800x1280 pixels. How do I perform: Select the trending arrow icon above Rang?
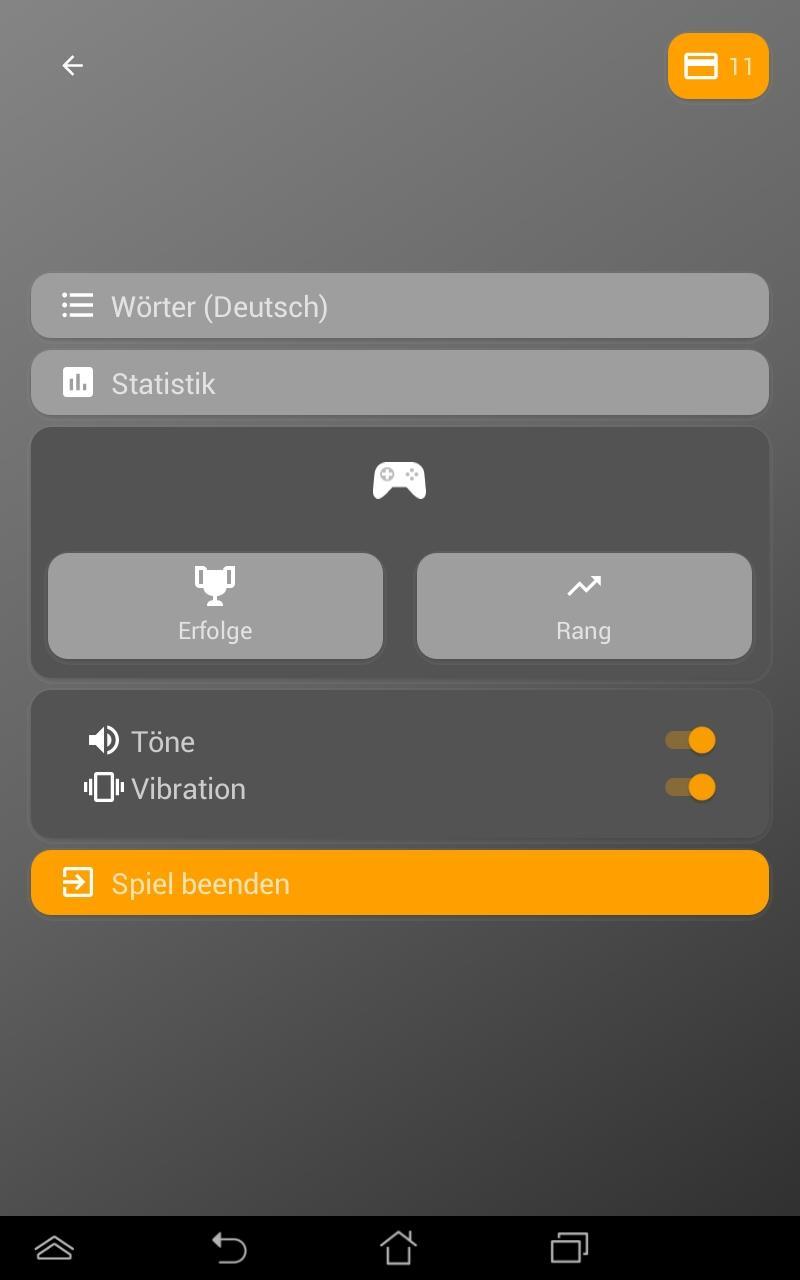tap(584, 585)
